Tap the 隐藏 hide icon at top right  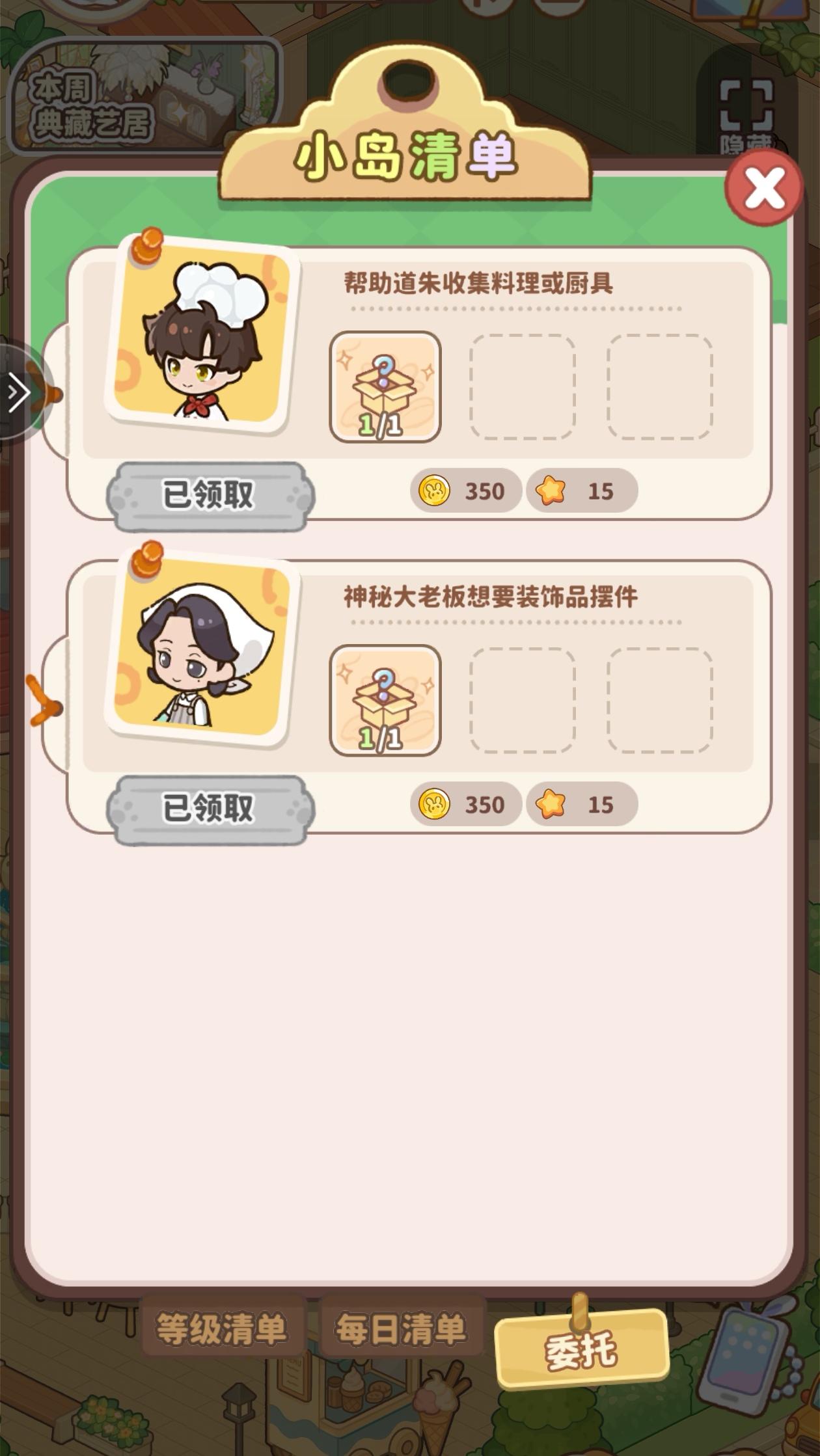(x=747, y=104)
